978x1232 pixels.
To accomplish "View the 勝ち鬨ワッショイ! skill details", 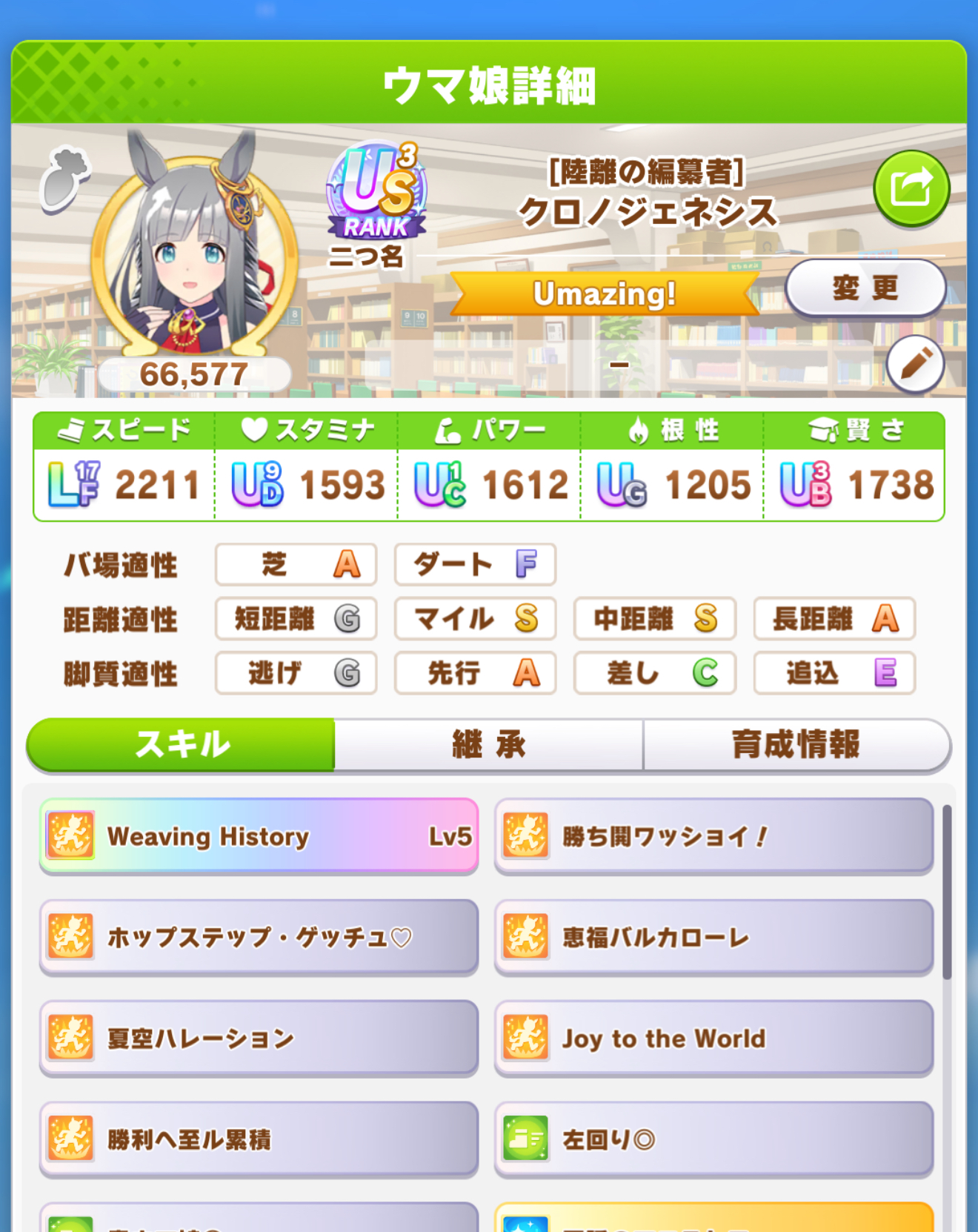I will (713, 836).
